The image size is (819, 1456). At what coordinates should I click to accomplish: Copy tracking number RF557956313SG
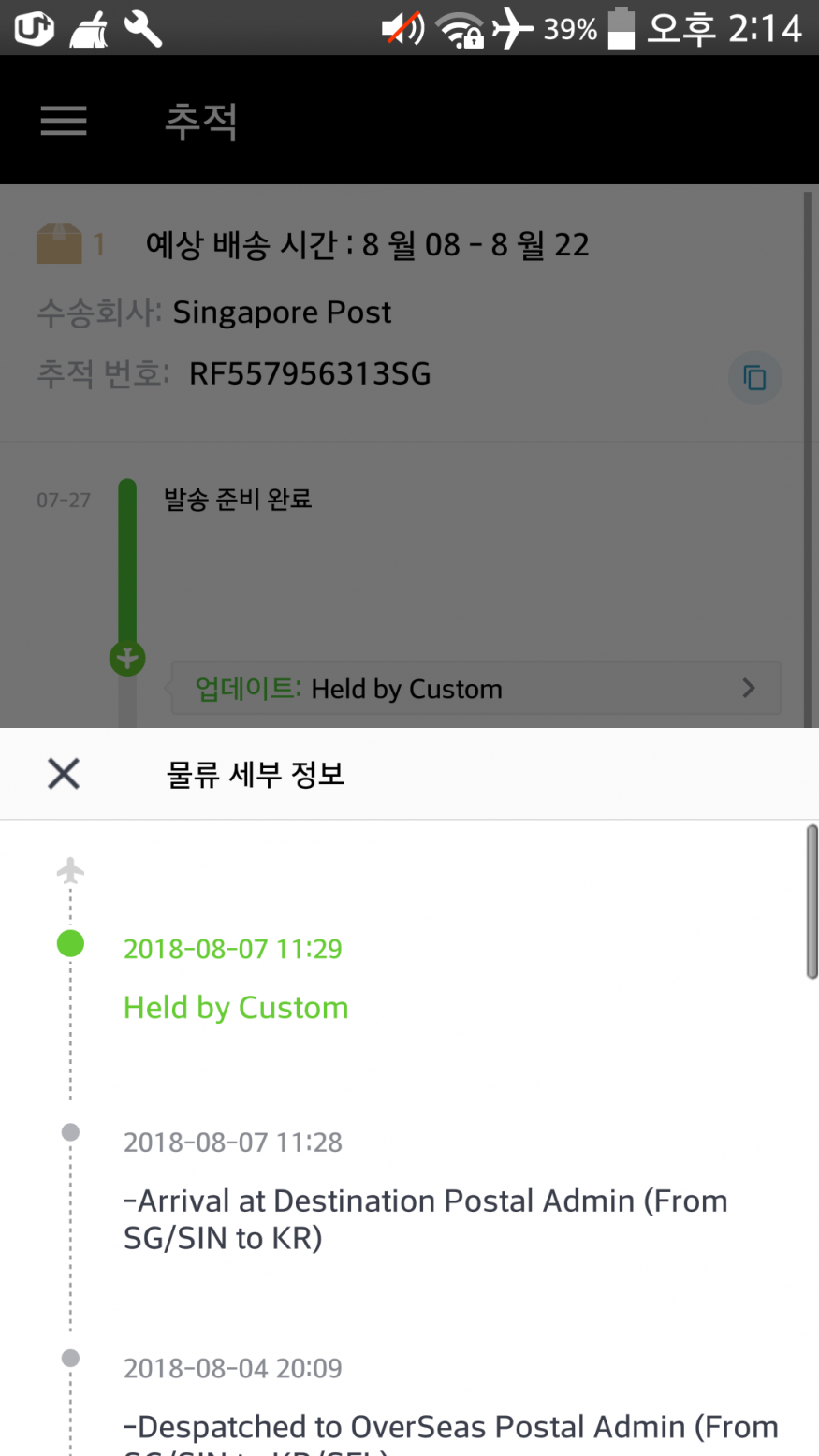point(754,377)
